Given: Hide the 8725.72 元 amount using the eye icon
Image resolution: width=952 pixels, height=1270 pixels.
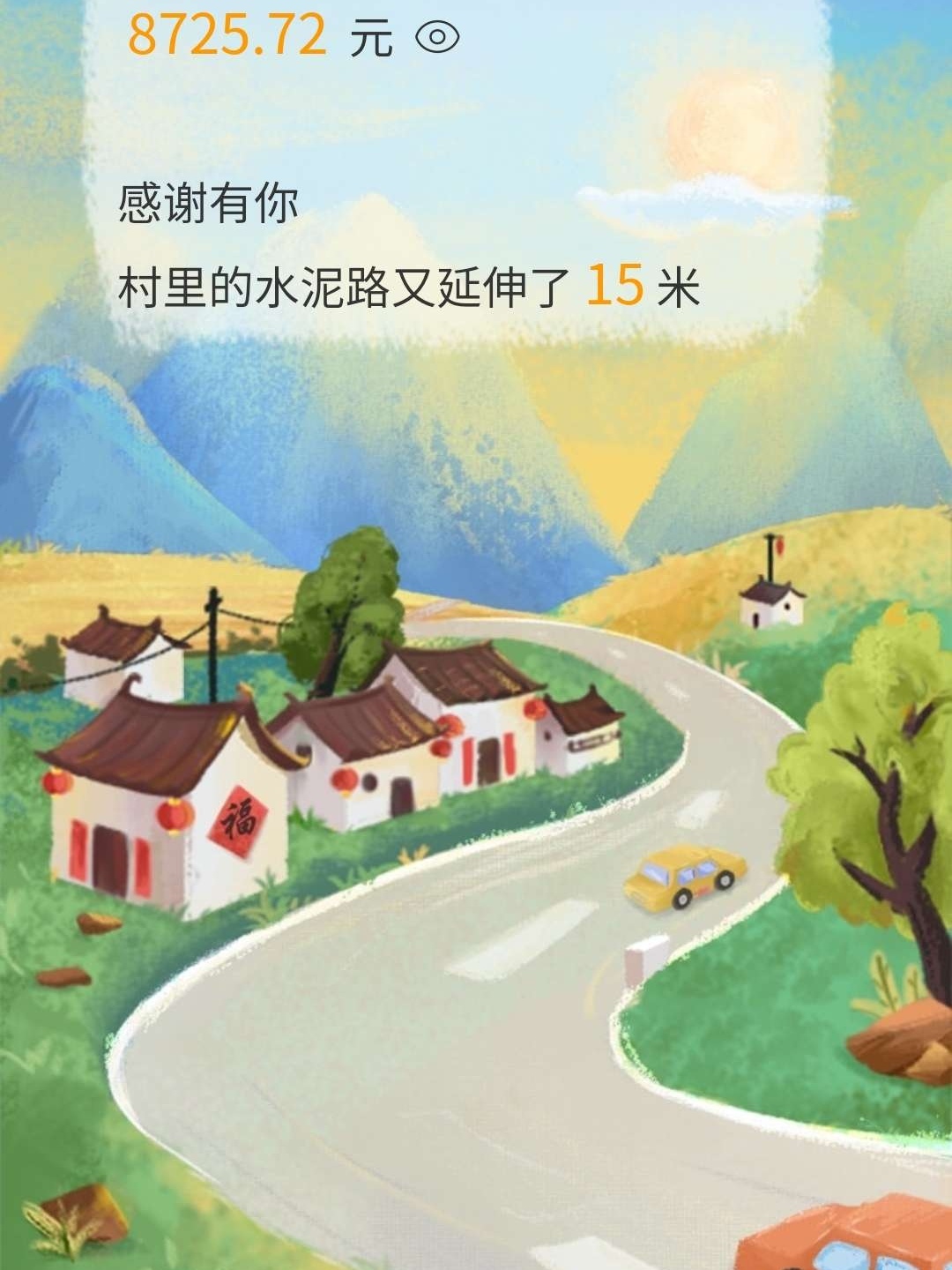Looking at the screenshot, I should tap(437, 38).
